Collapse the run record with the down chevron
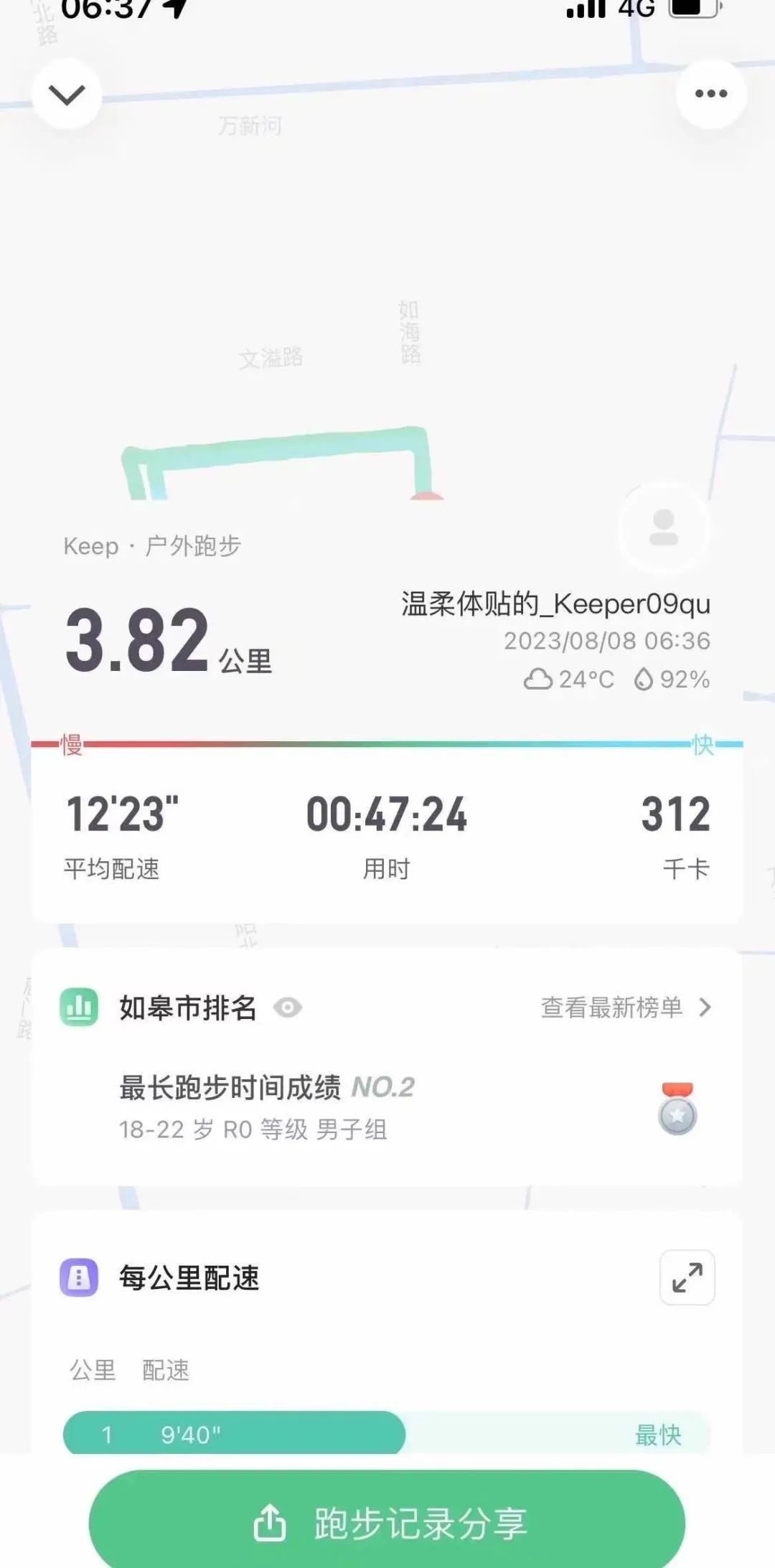Screen dimensions: 775x1568 pos(67,95)
